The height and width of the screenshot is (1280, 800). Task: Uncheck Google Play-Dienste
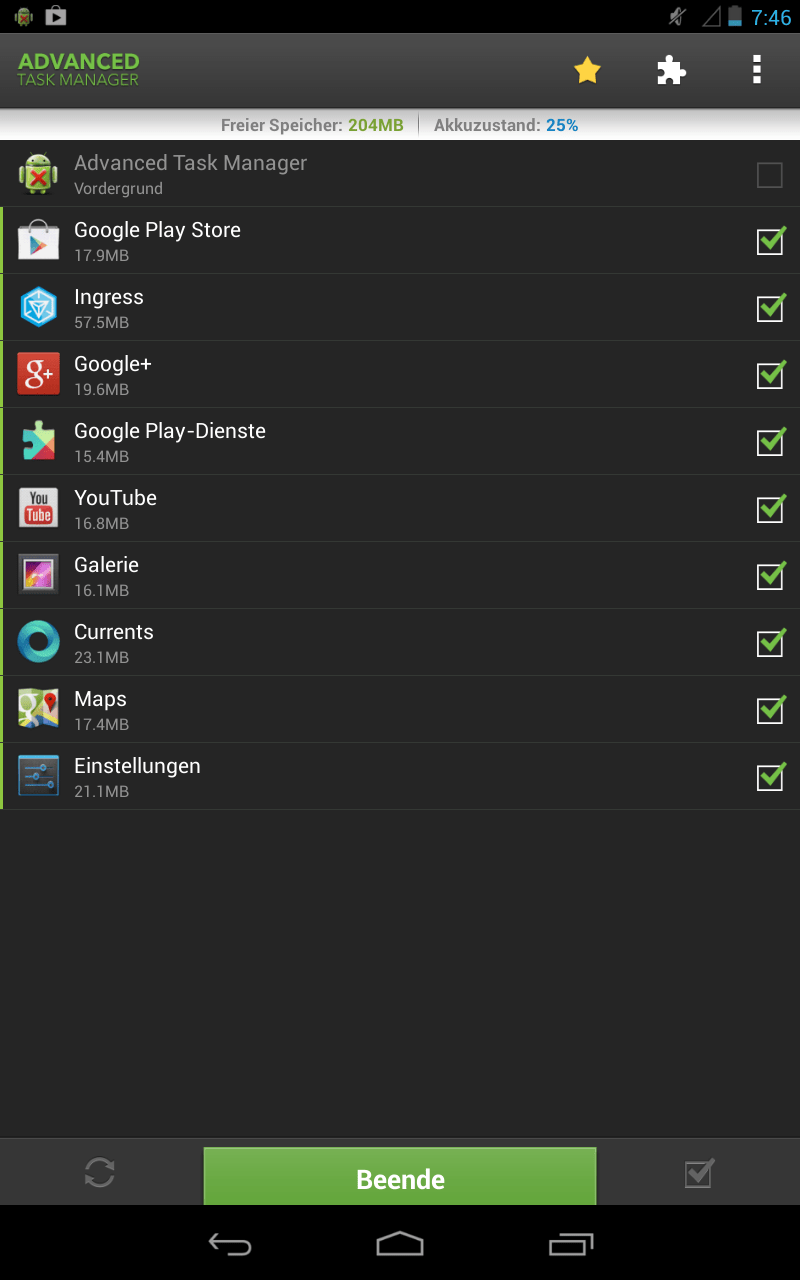770,442
